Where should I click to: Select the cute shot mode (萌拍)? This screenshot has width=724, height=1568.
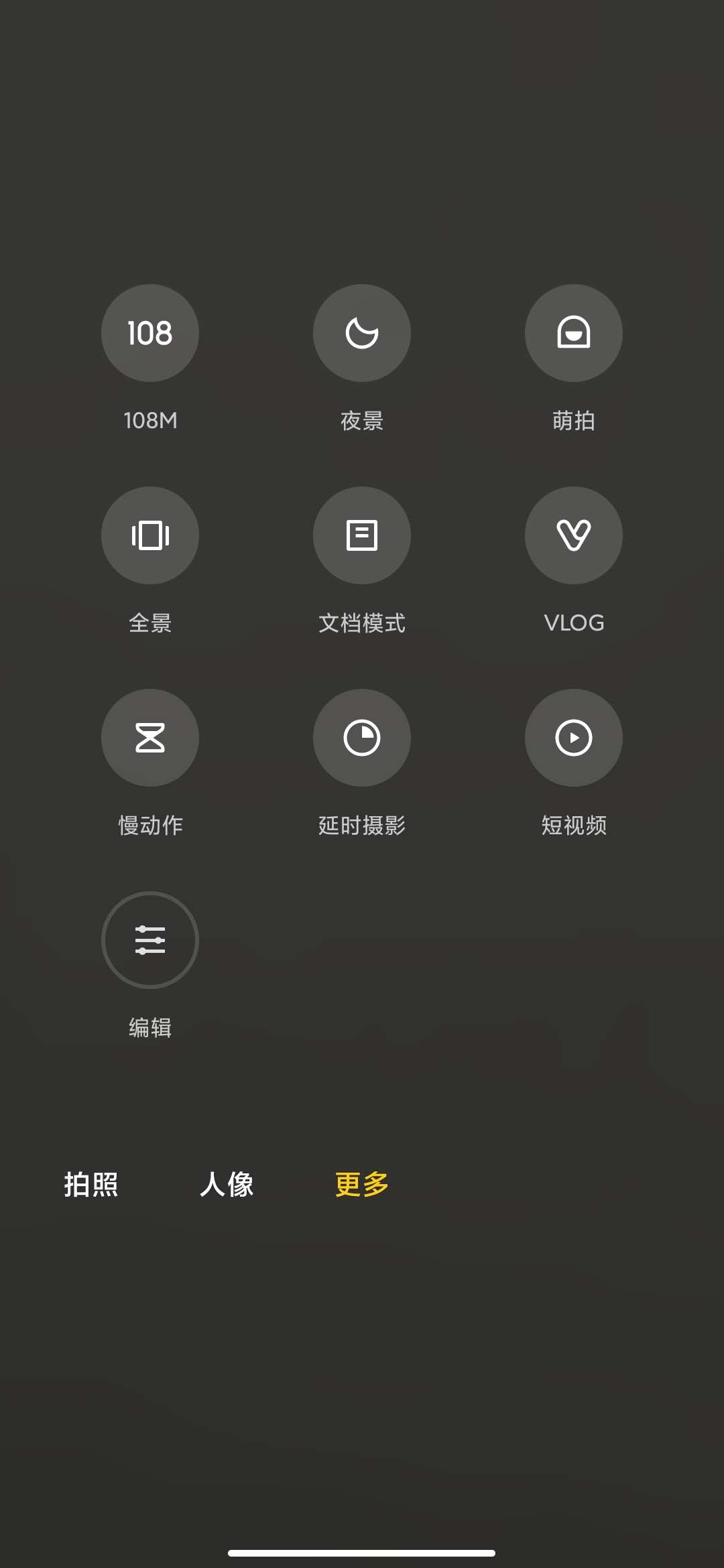click(573, 333)
